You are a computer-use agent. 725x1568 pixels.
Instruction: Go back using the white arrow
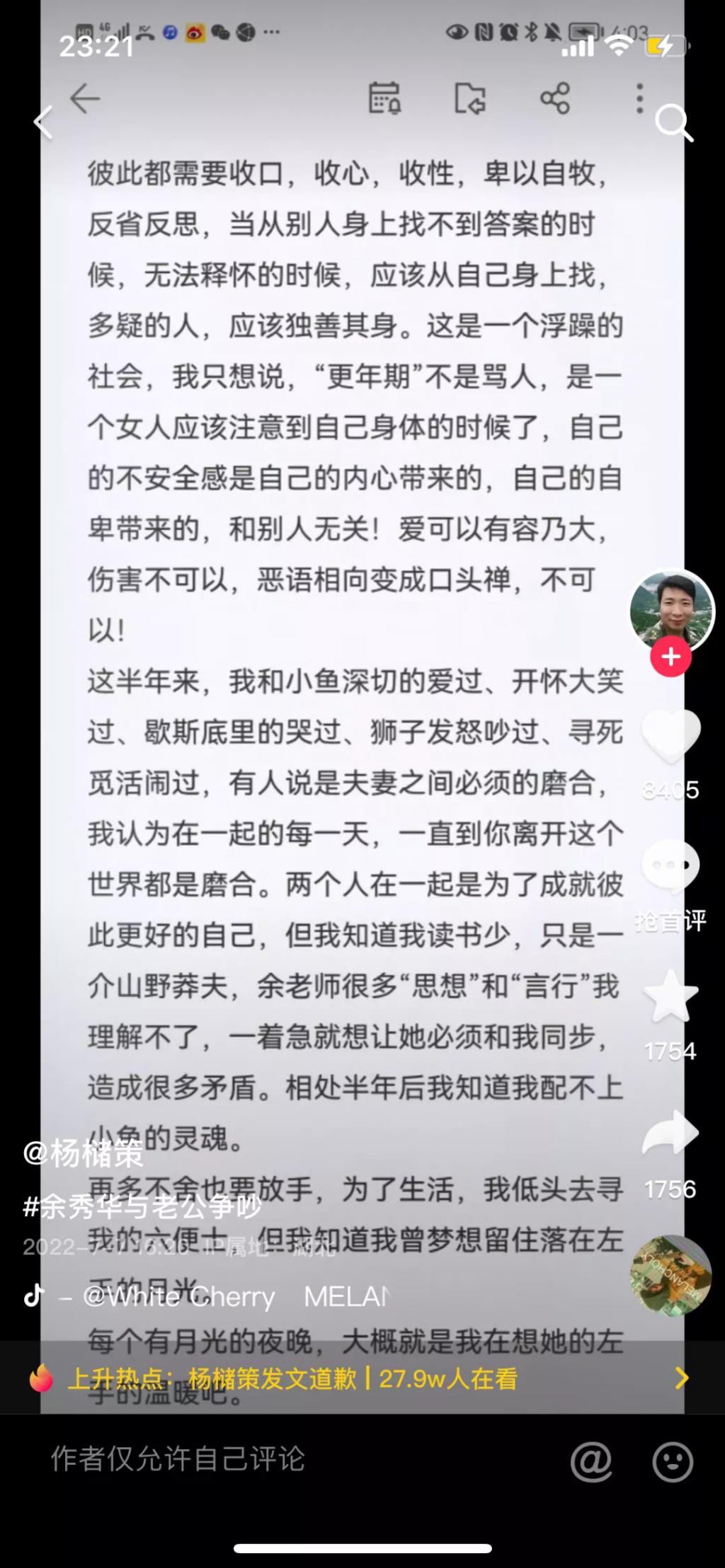(x=44, y=122)
